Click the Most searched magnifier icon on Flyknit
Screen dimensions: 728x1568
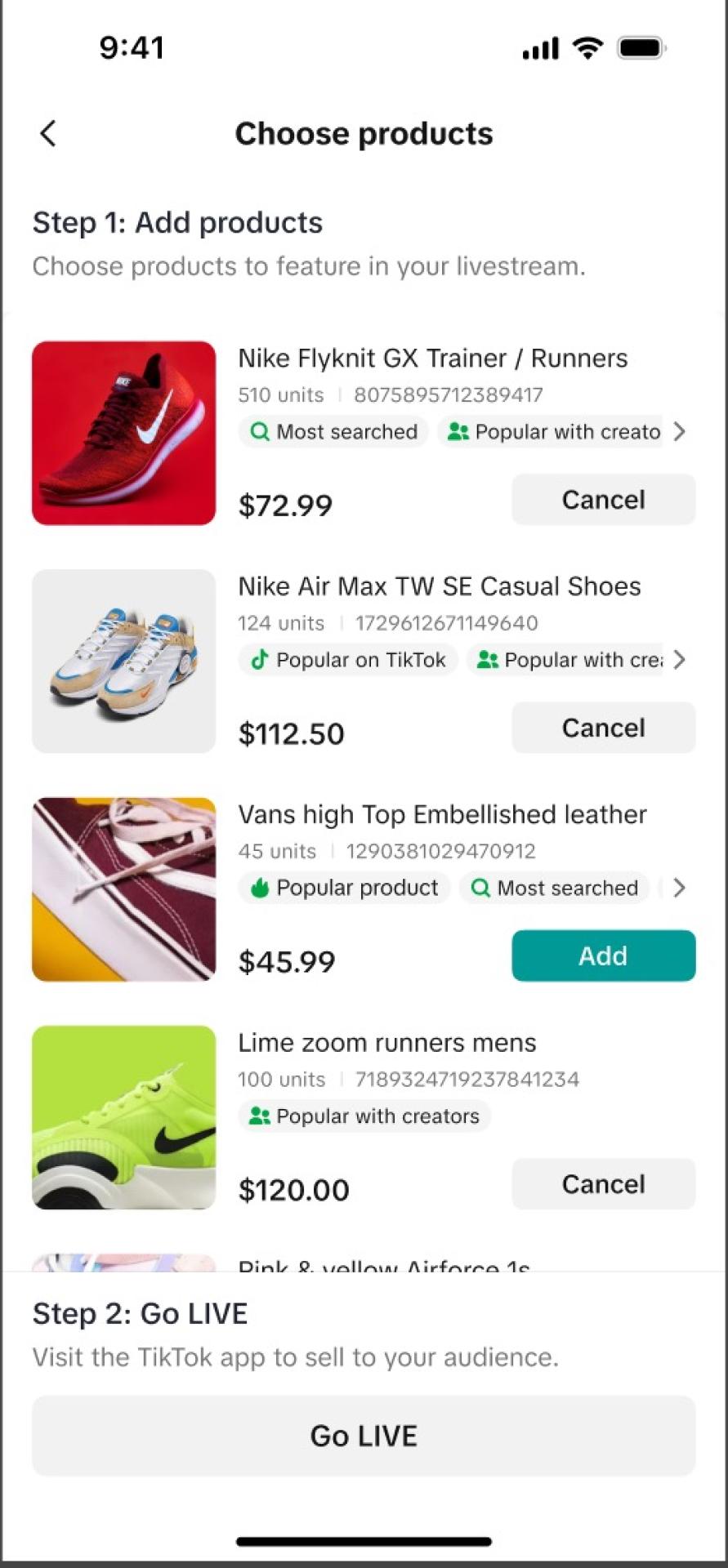tap(260, 431)
